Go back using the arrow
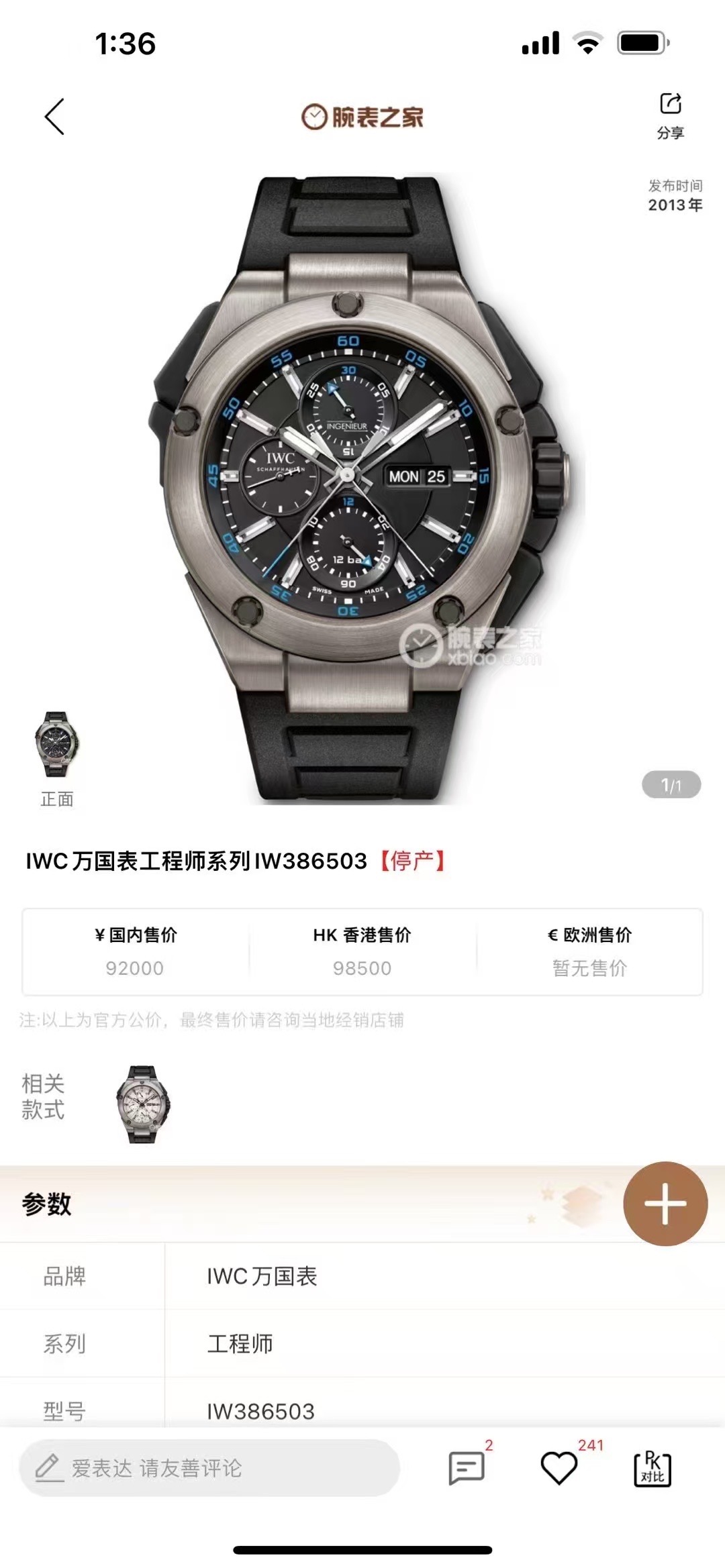Image resolution: width=725 pixels, height=1568 pixels. (x=55, y=117)
